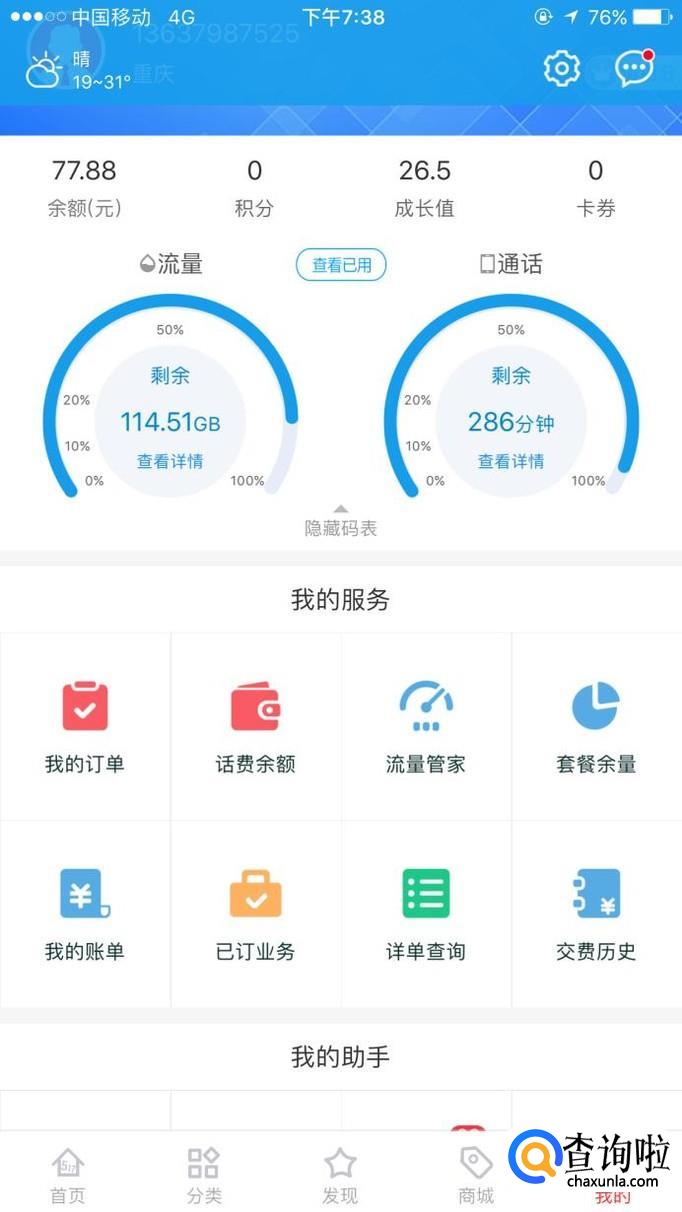Viewport: 682px width, 1212px height.
Task: Open 详单查询
Action: tap(426, 914)
